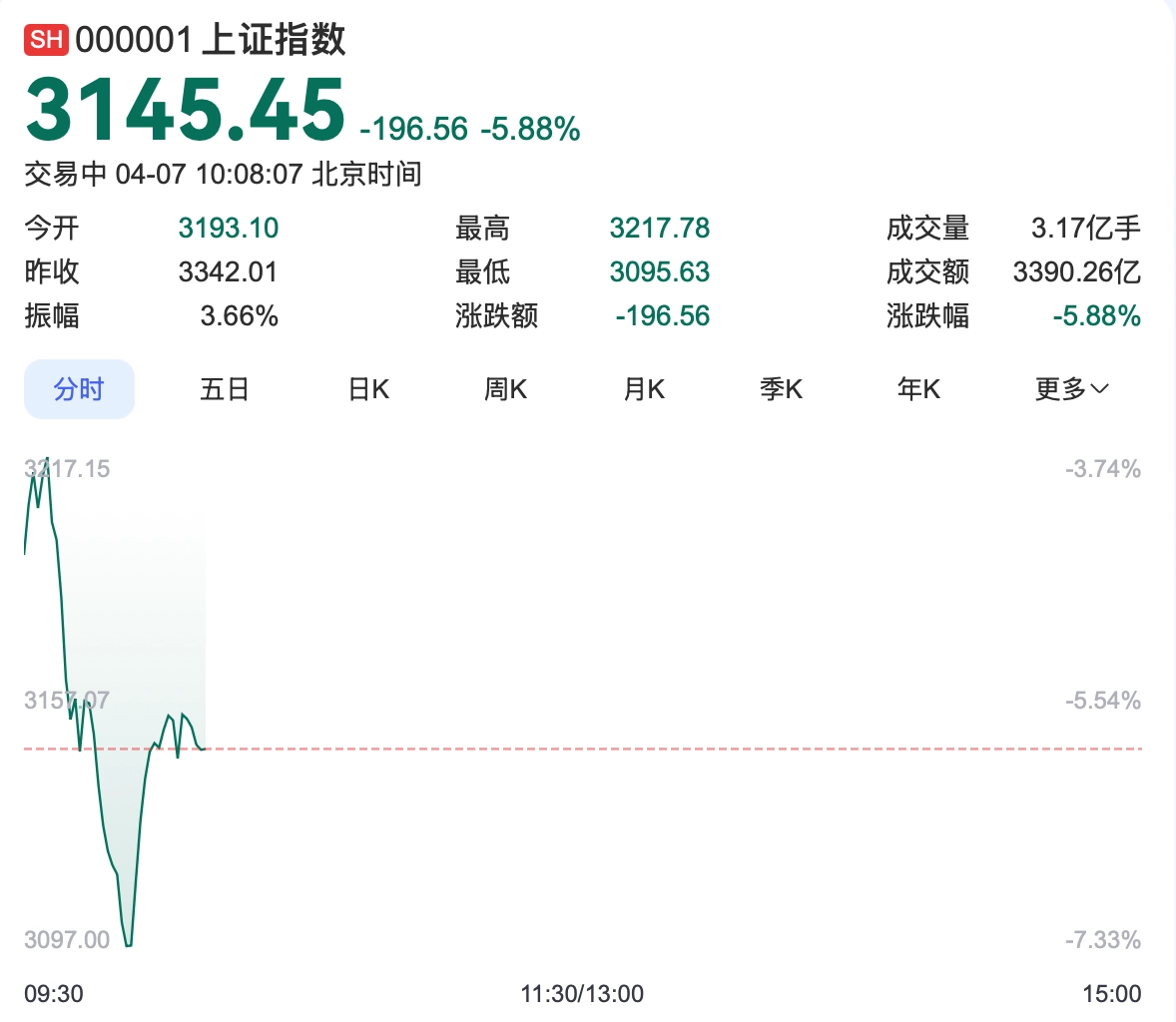Screen dimensions: 1176x1022
Task: Select the 分时 intraday chart tab
Action: click(x=79, y=389)
